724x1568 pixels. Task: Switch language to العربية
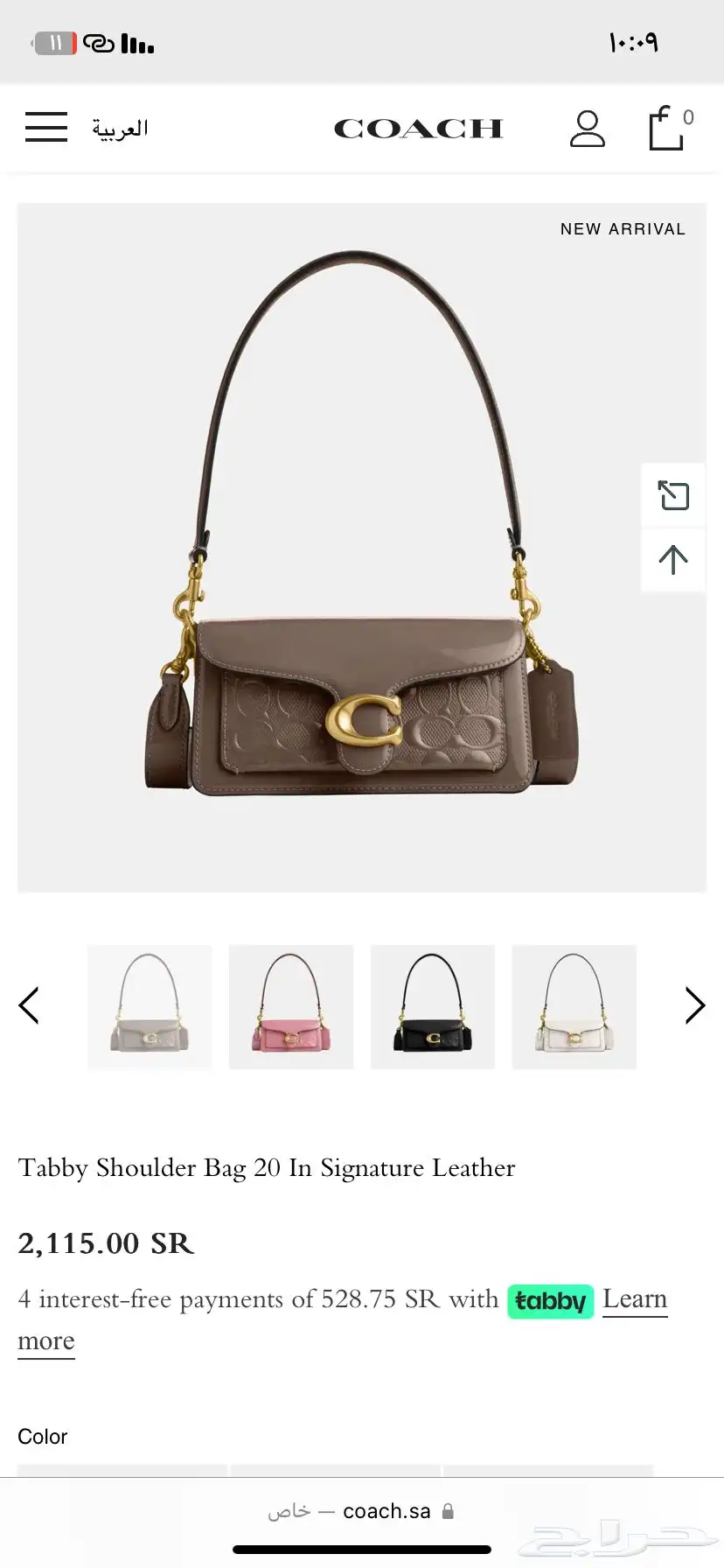click(120, 129)
